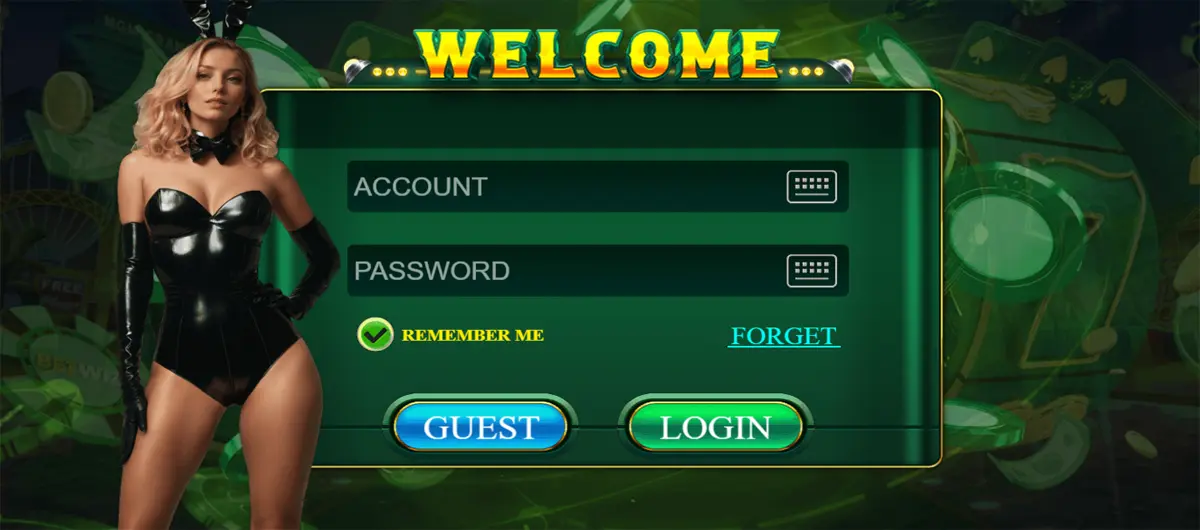Open keyboard icon in the PASSWORD field
This screenshot has width=1200, height=530.
point(811,270)
